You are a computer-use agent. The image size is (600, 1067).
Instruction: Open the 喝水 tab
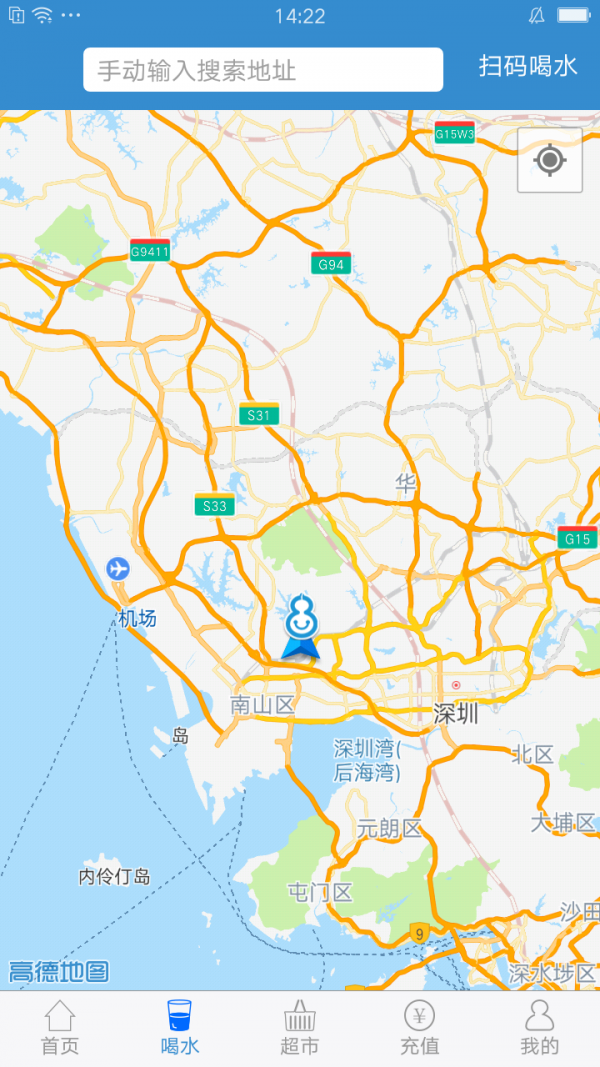click(180, 1028)
